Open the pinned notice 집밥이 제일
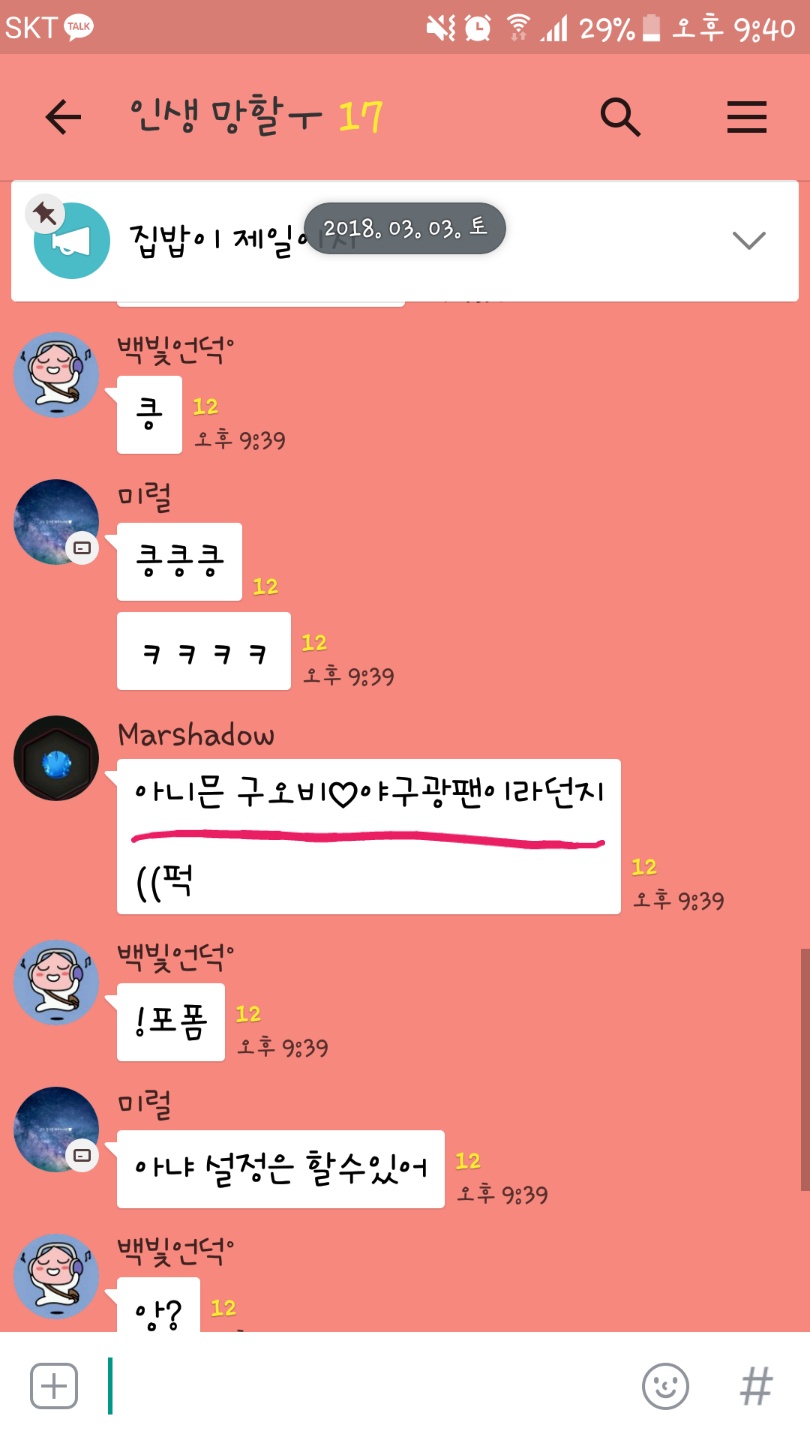This screenshot has width=810, height=1440. 200,240
